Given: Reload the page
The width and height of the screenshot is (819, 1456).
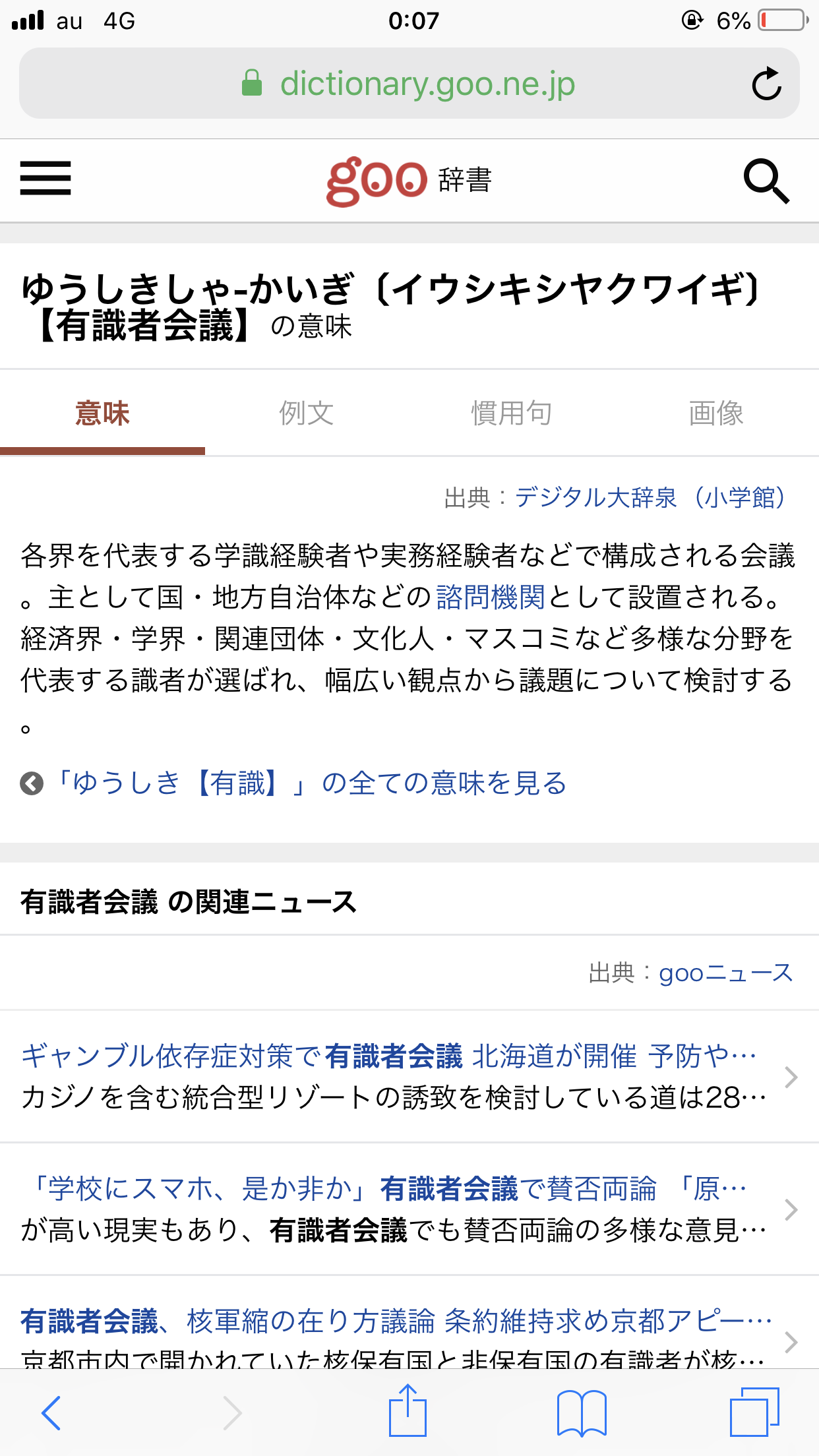Looking at the screenshot, I should (x=766, y=84).
